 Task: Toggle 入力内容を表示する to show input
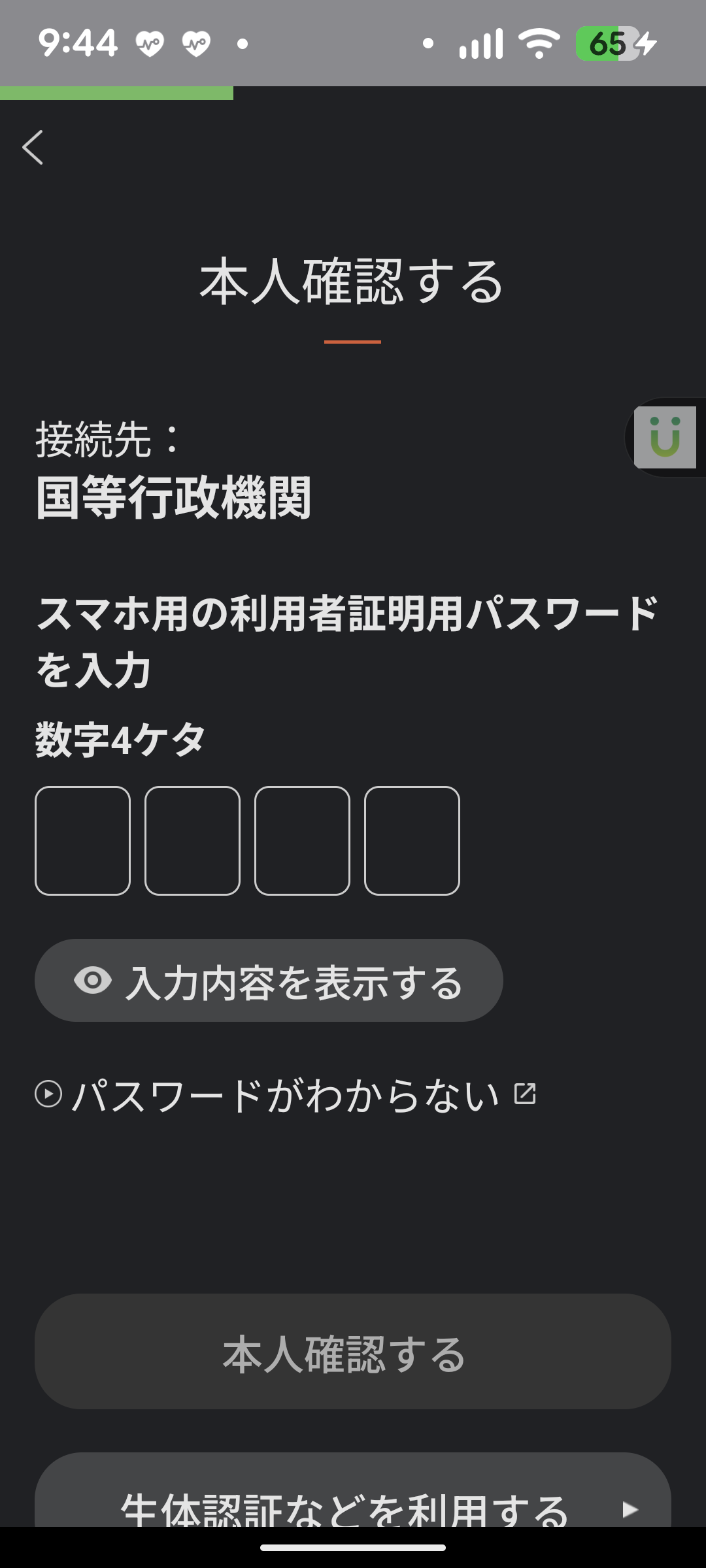[269, 981]
